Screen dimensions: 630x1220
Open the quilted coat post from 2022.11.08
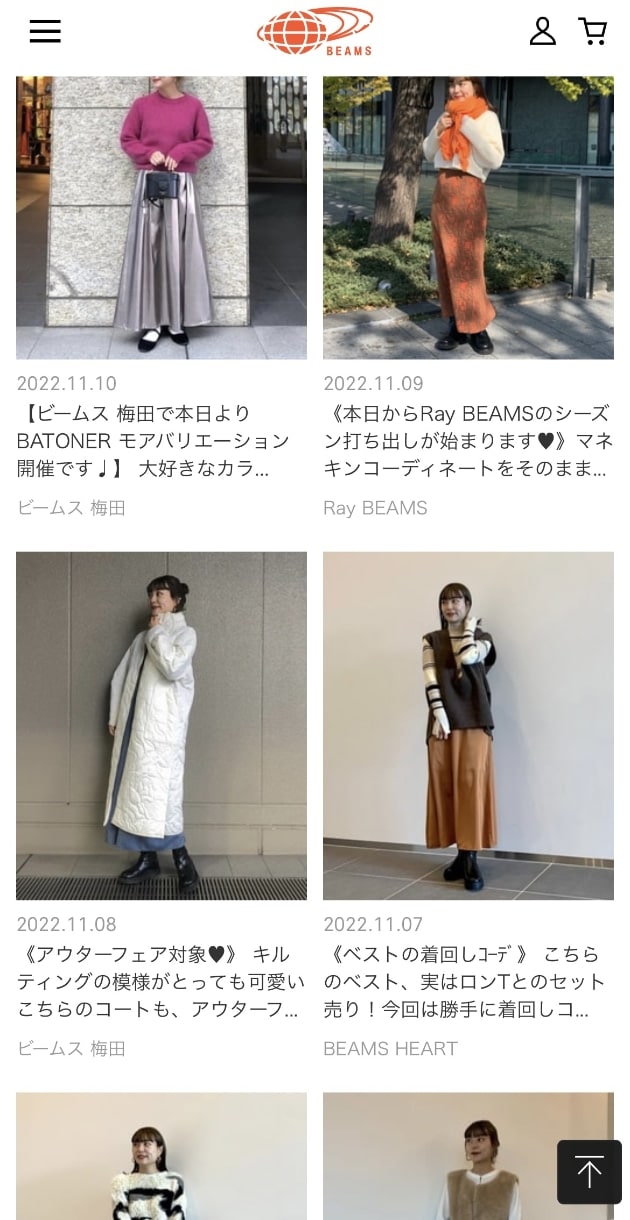click(x=161, y=725)
